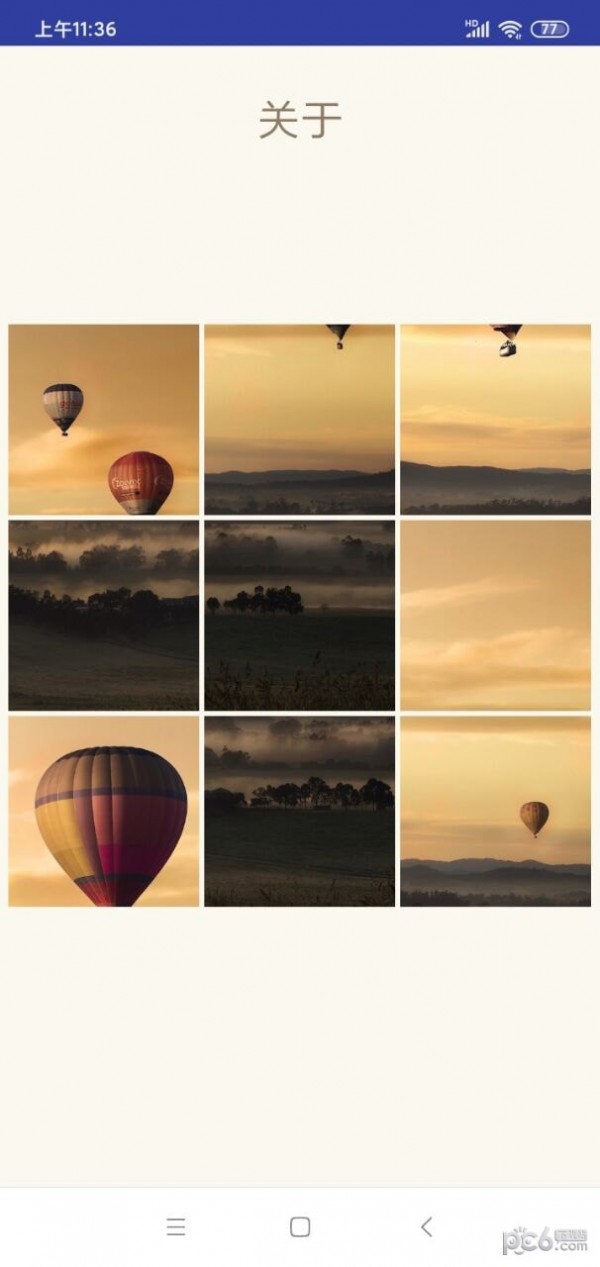
Task: Open the recent apps menu
Action: pyautogui.click(x=176, y=1227)
